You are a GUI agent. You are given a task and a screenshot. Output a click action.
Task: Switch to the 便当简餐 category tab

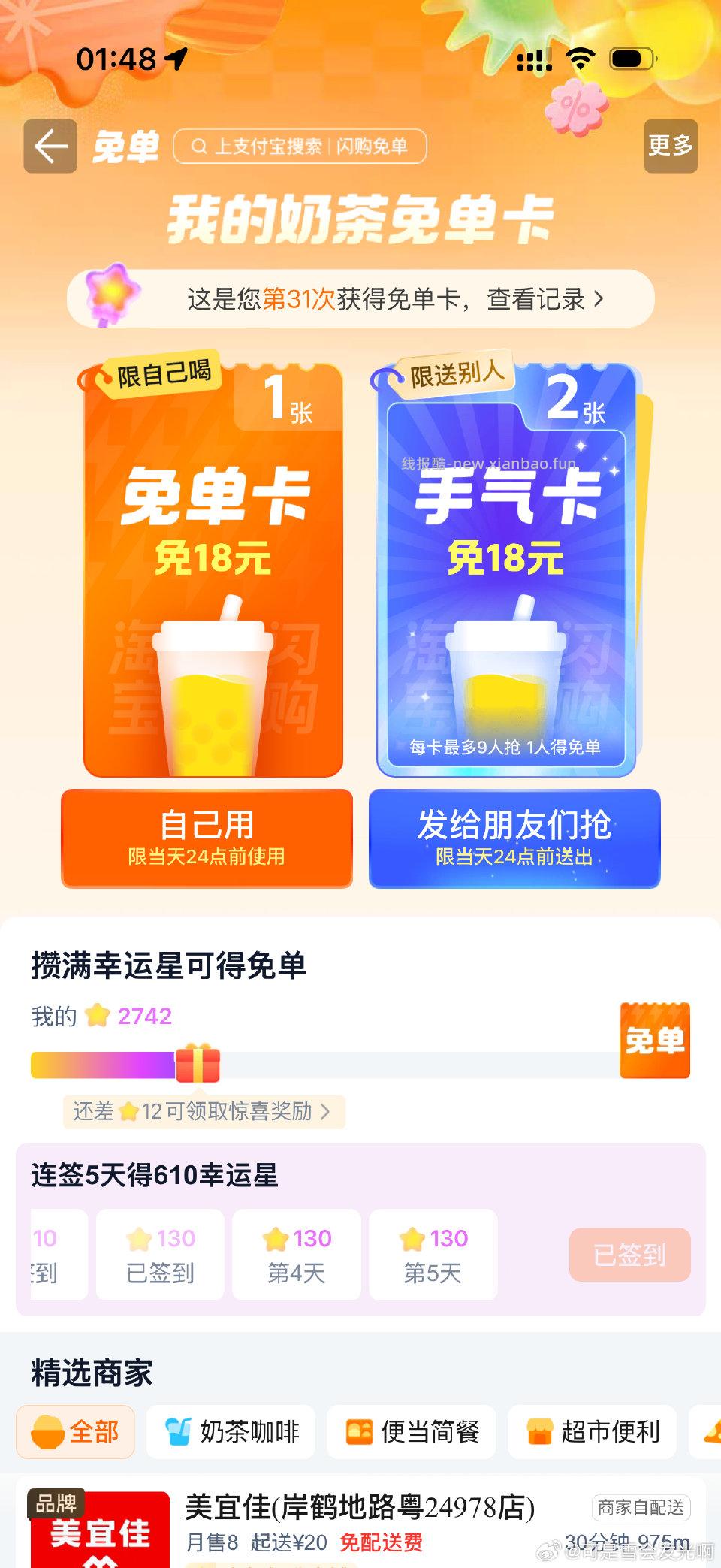point(412,1432)
